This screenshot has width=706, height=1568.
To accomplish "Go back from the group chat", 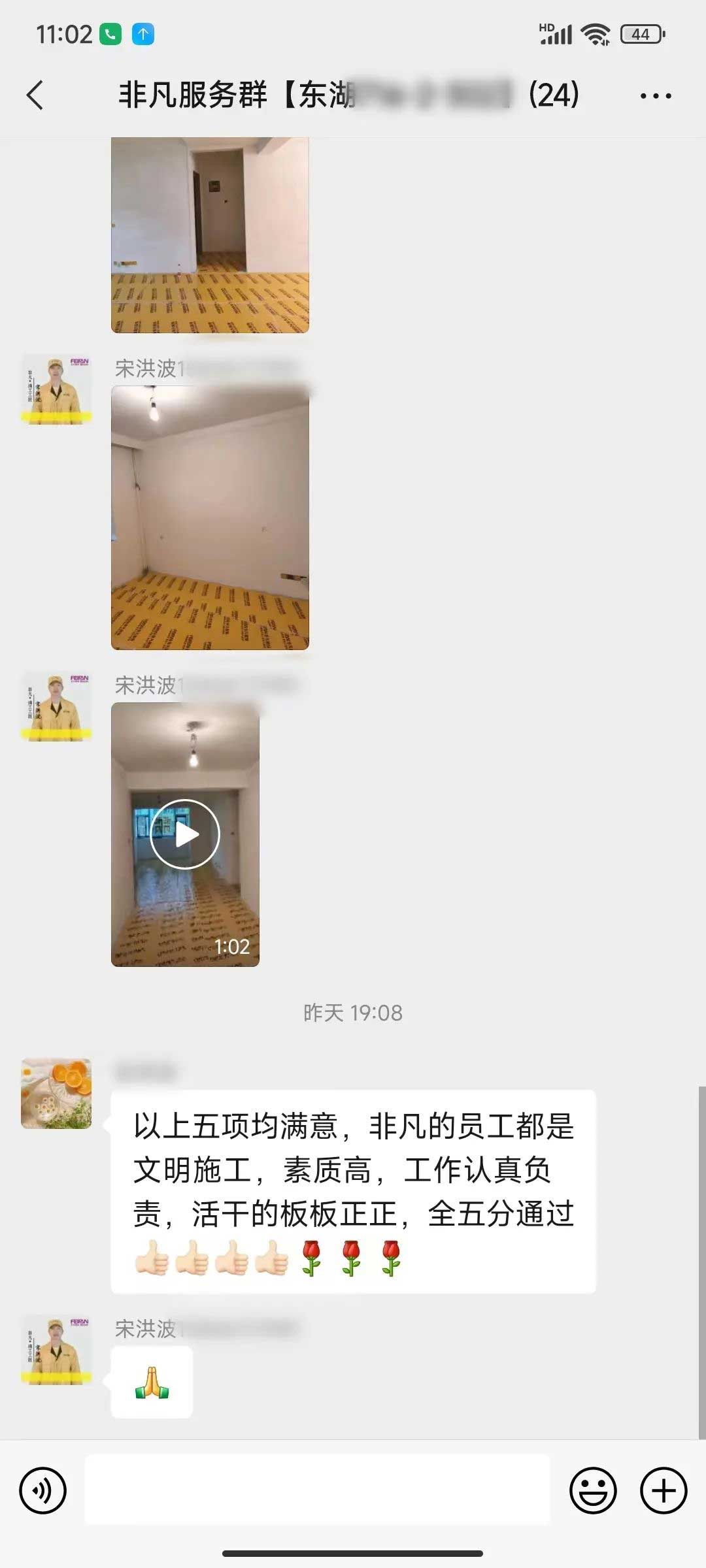I will (35, 95).
